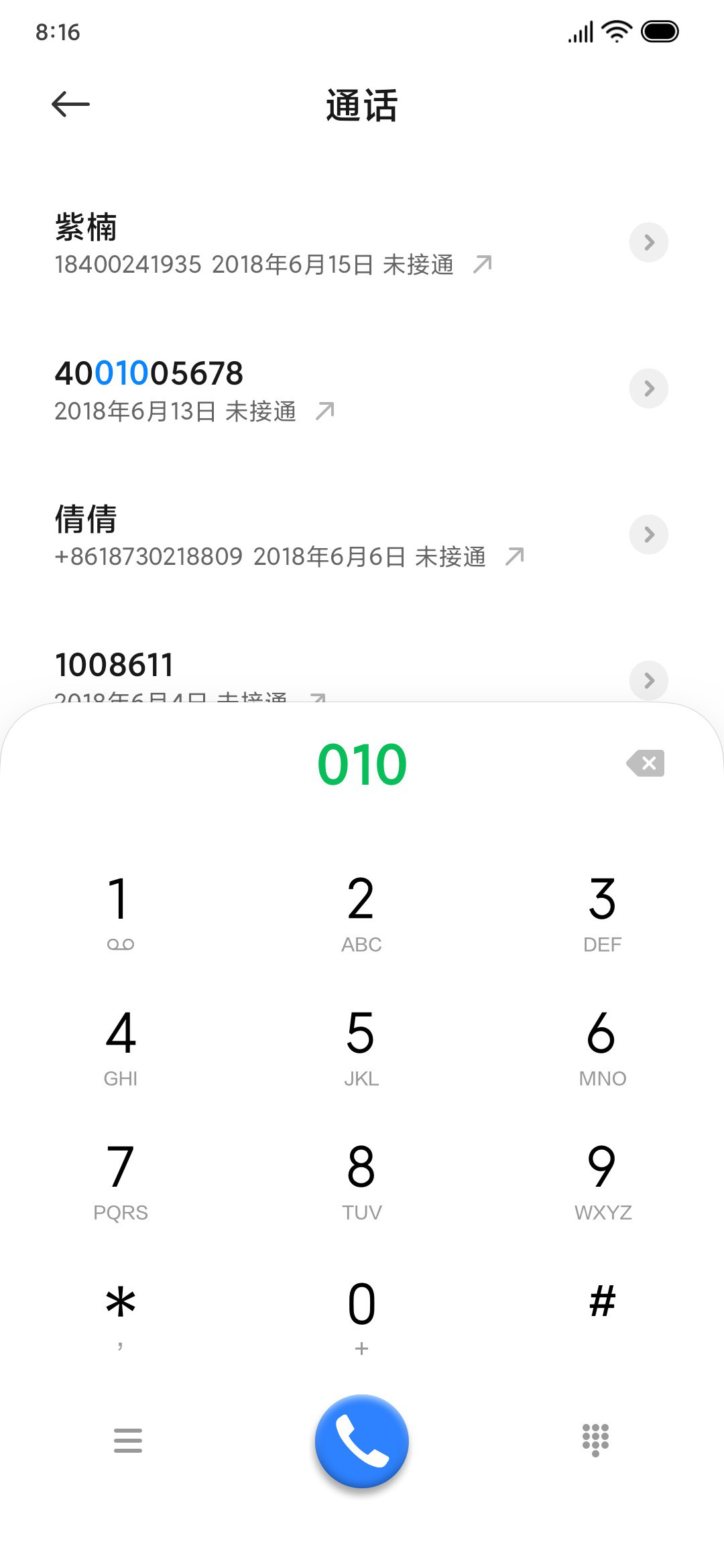Enter the star key

pyautogui.click(x=121, y=1315)
